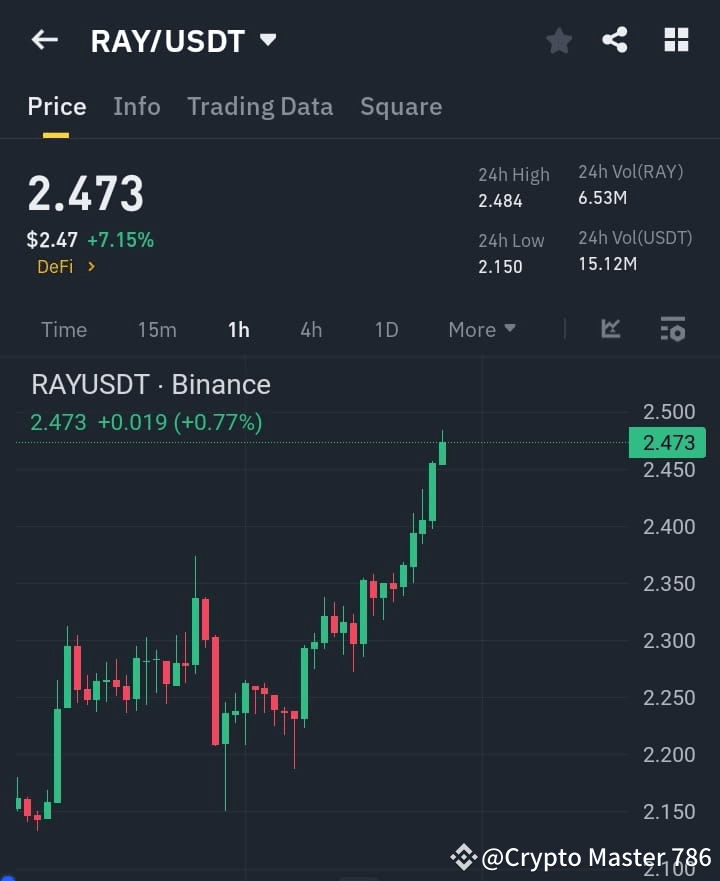Open the Square tab
The width and height of the screenshot is (720, 881).
coord(401,106)
